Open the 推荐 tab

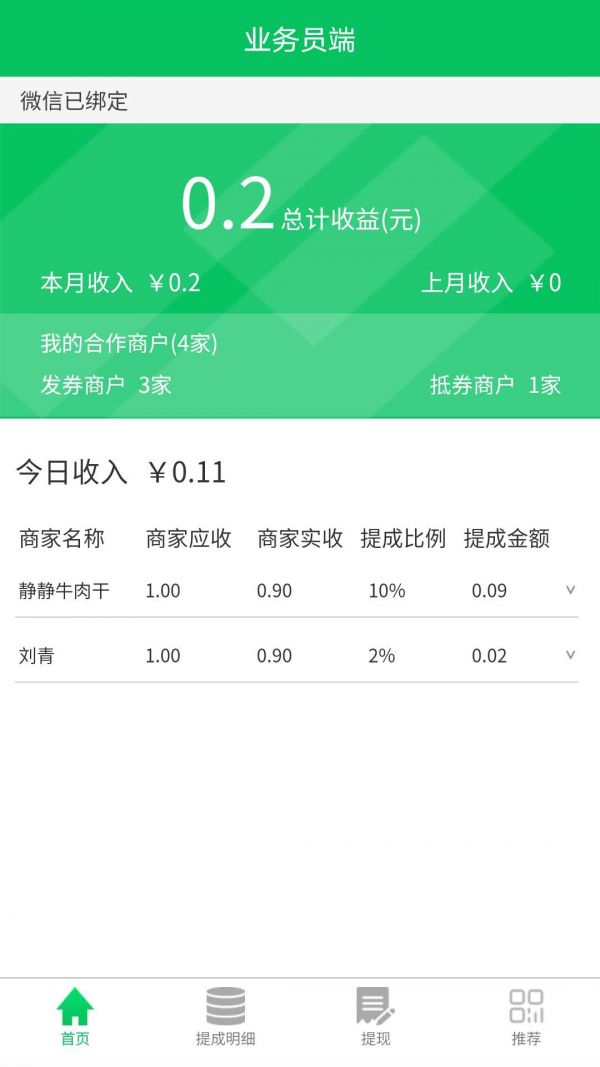pyautogui.click(x=526, y=1016)
